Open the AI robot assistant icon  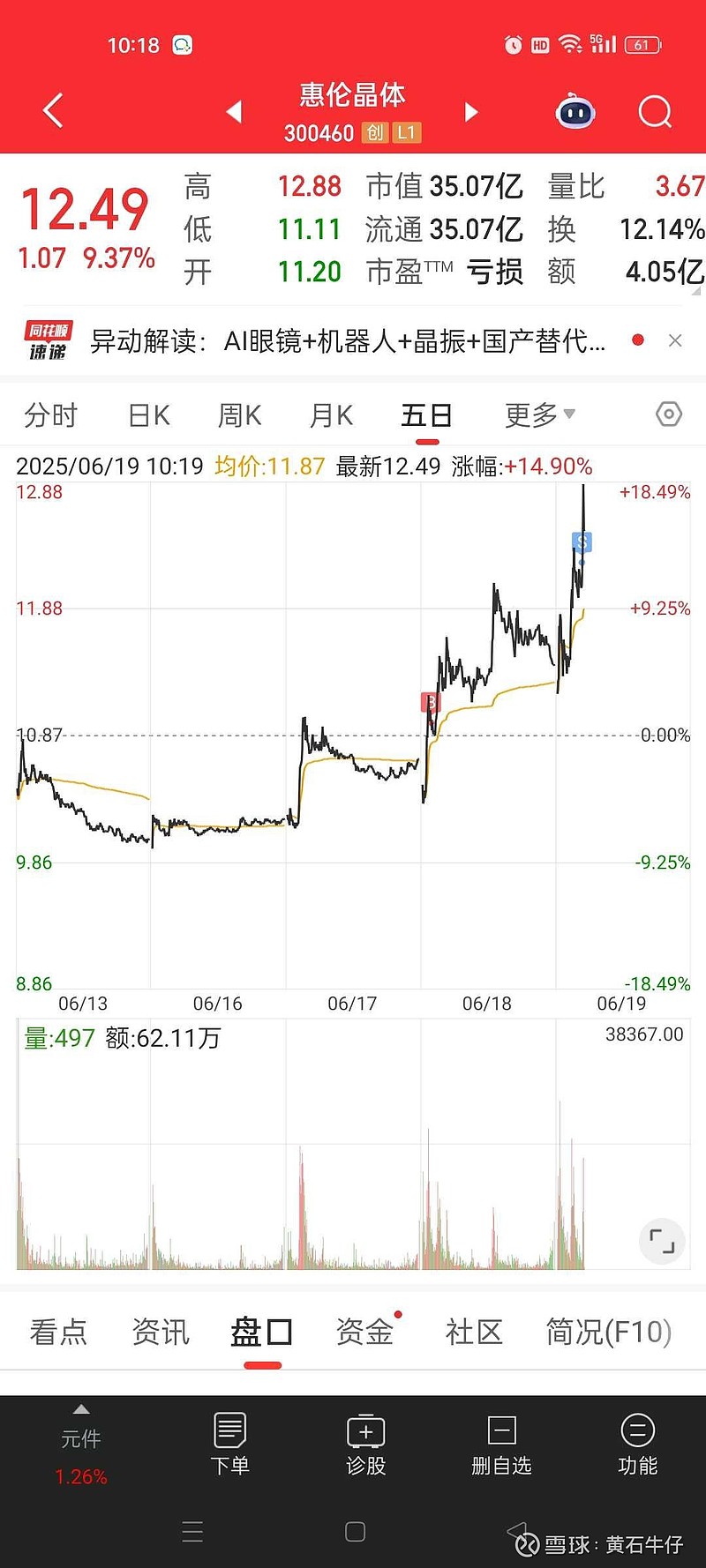pyautogui.click(x=575, y=111)
